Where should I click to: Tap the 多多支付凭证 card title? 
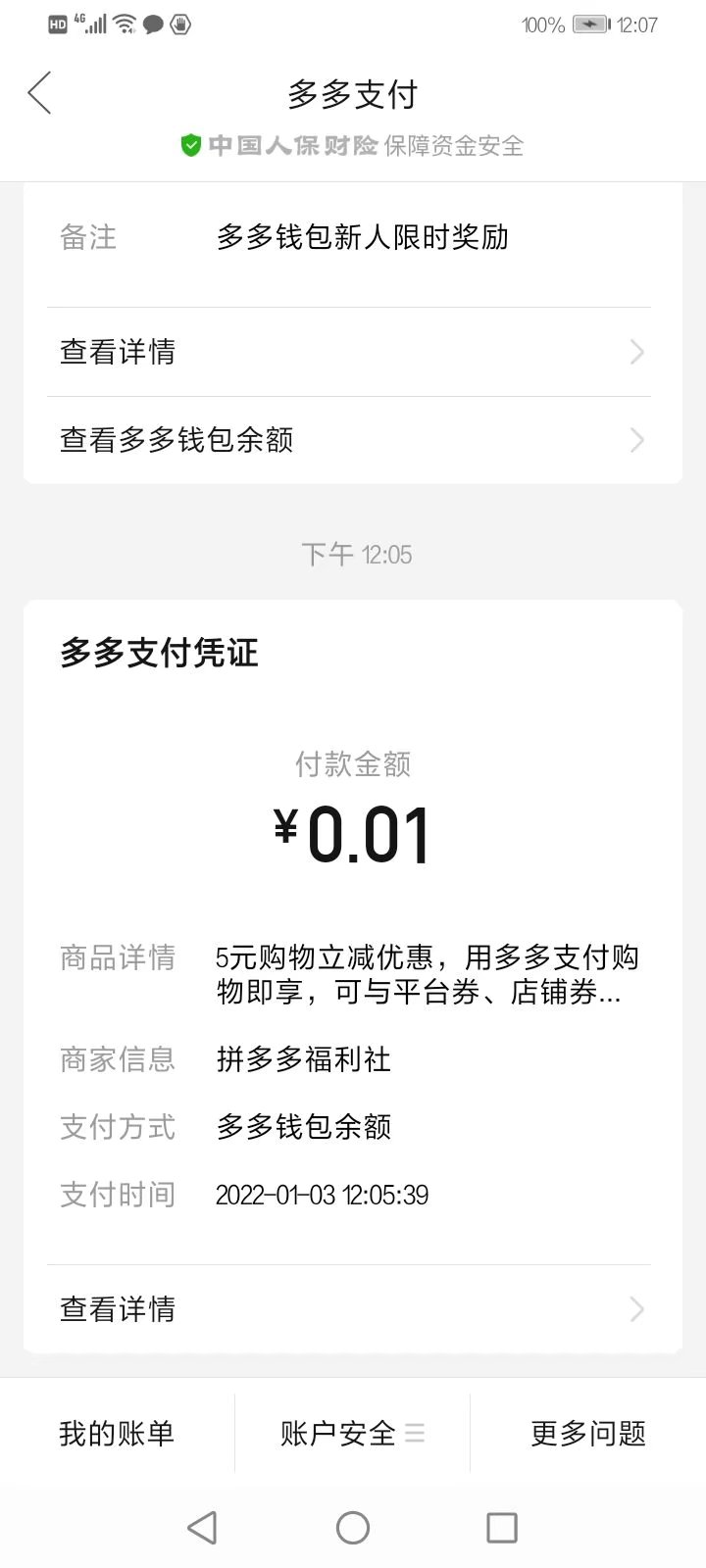click(157, 652)
